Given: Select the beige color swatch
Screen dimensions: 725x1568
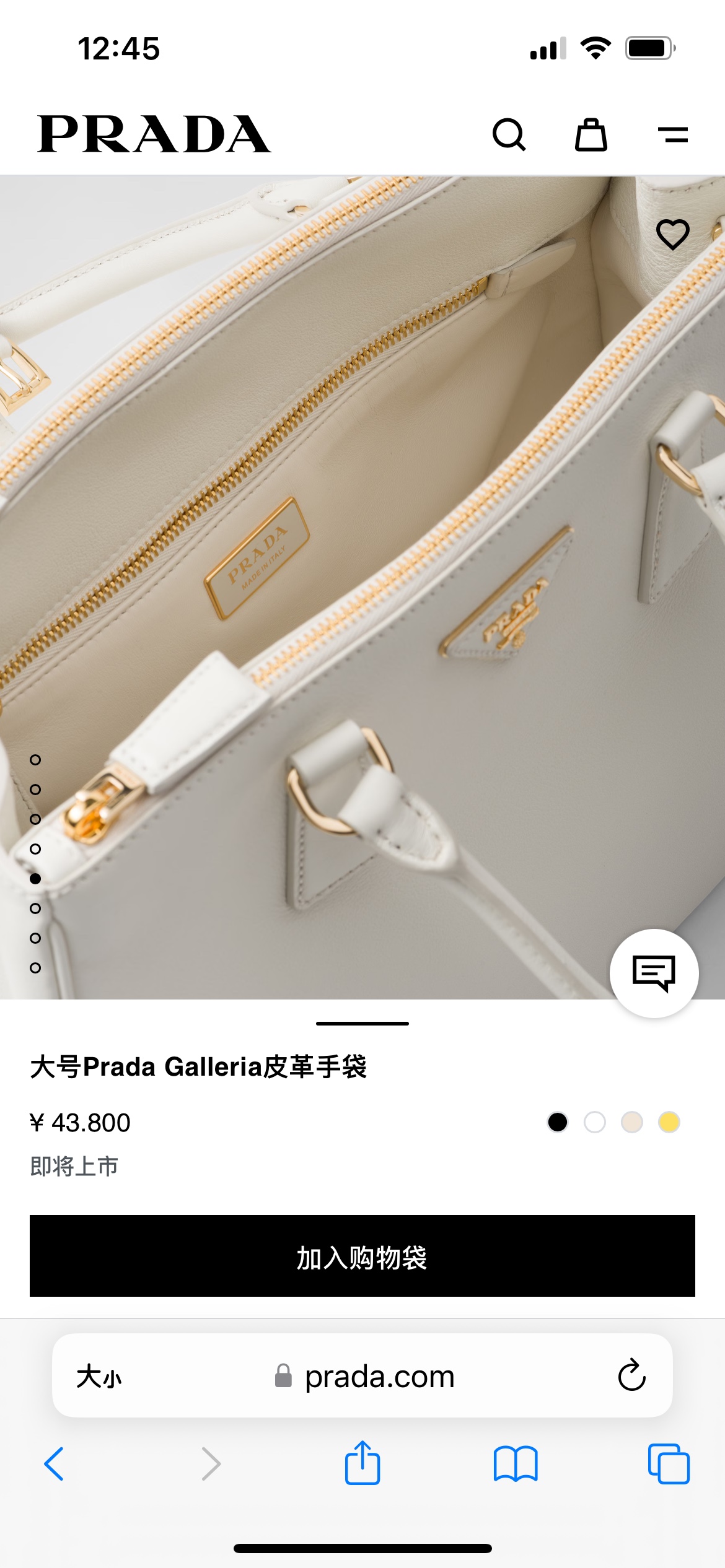Looking at the screenshot, I should tap(632, 1122).
